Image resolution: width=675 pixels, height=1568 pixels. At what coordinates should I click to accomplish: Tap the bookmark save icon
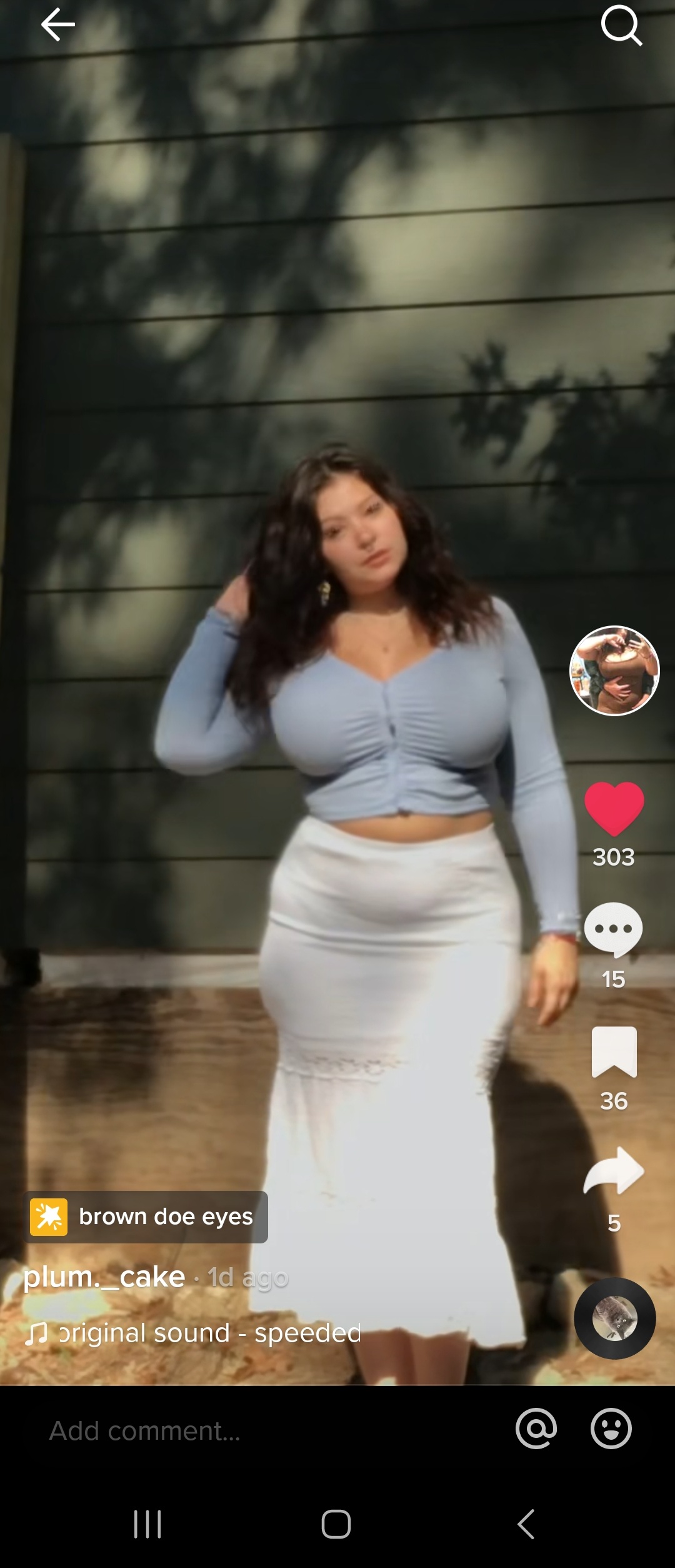[x=614, y=1052]
